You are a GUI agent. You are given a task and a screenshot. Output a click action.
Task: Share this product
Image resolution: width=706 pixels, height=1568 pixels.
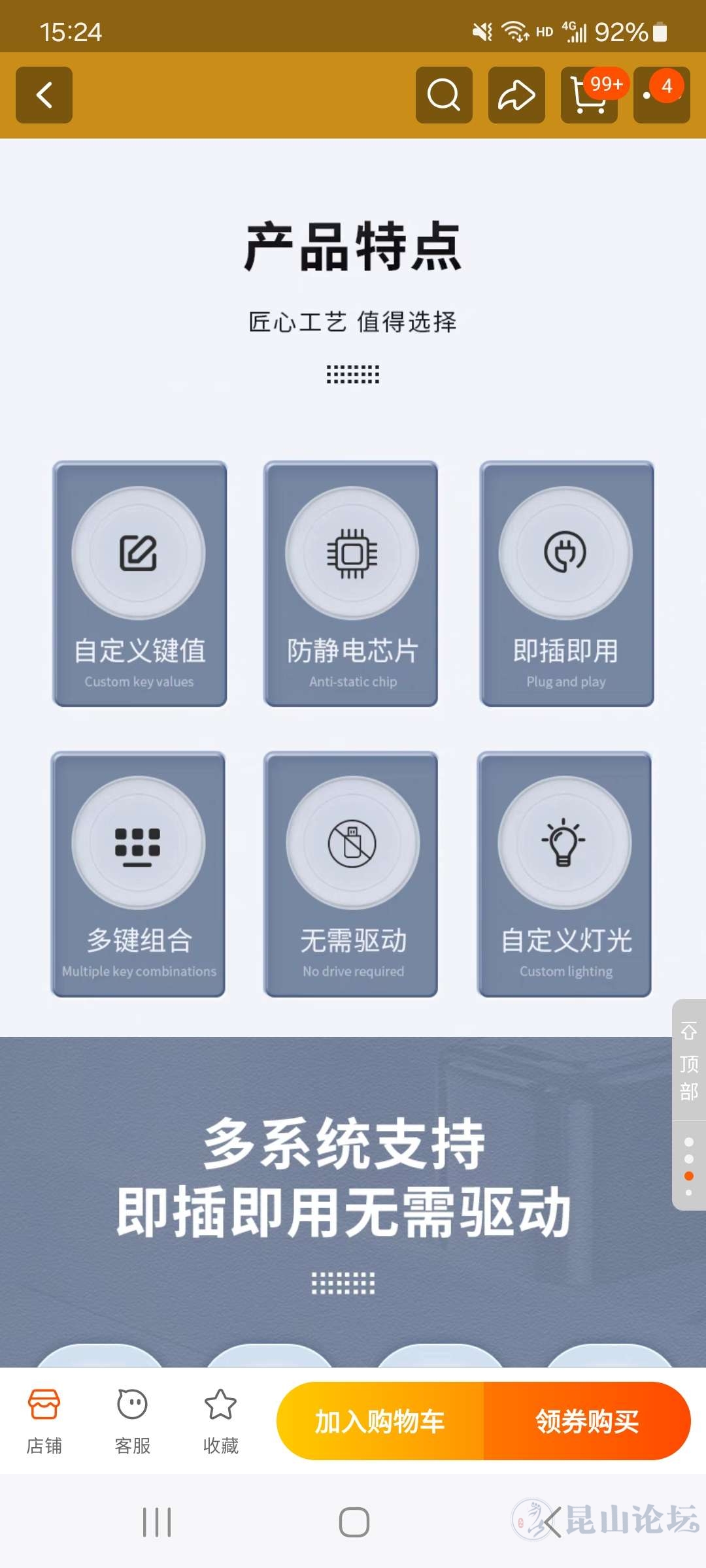click(x=516, y=95)
